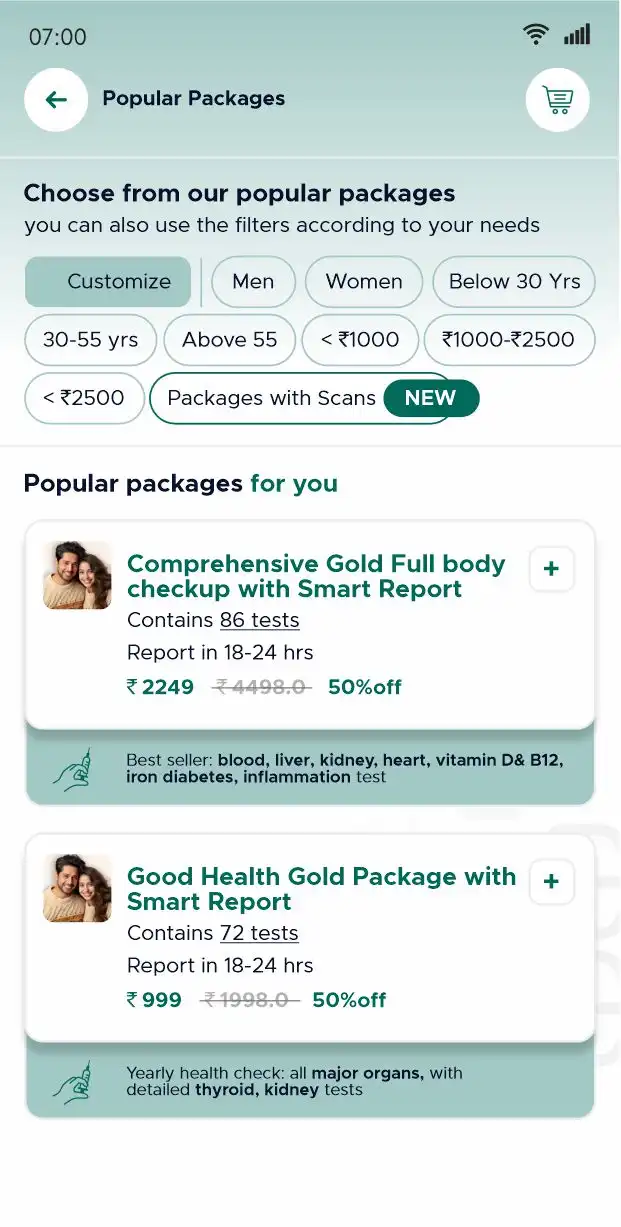Tap the < ₹2500 price chip
Viewport: 621px width, 1227px height.
(84, 397)
